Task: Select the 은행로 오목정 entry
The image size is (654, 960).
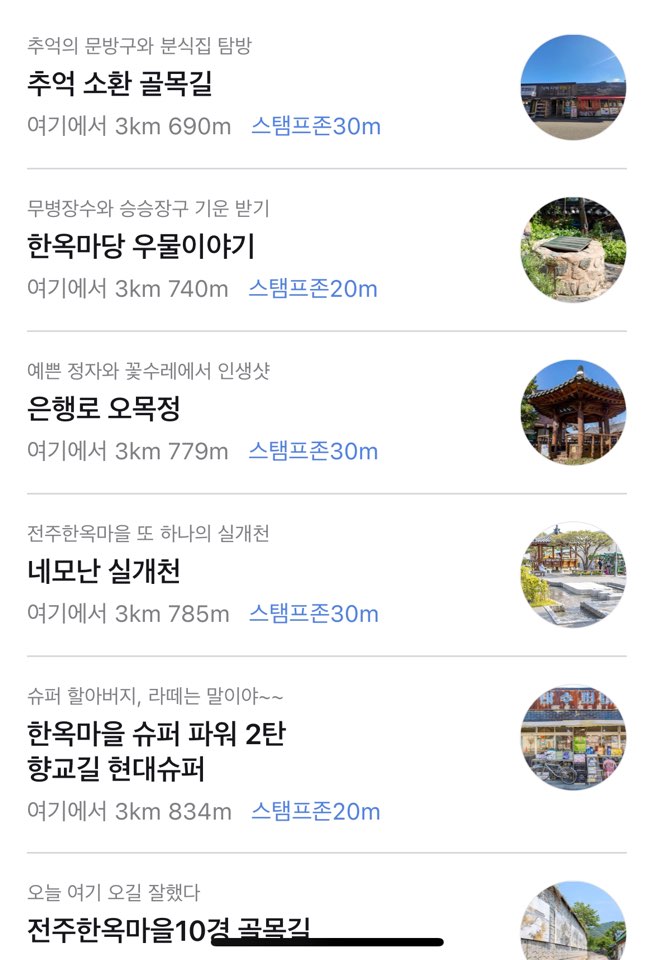Action: (x=103, y=409)
